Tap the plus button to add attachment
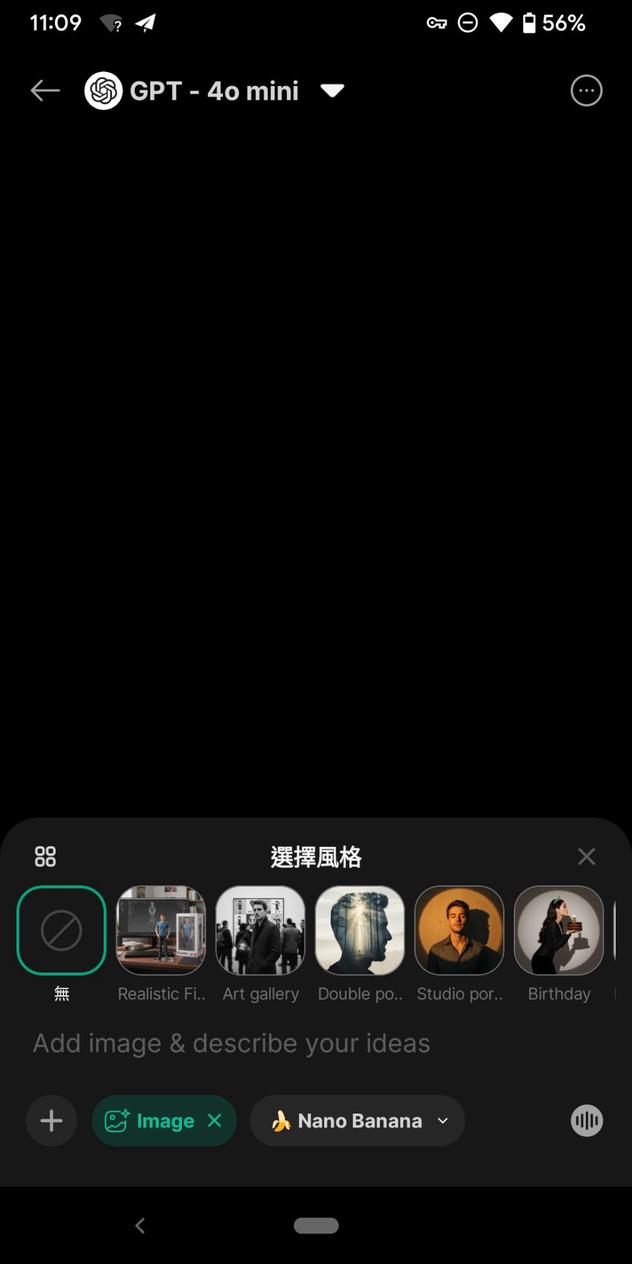The width and height of the screenshot is (632, 1264). pos(51,1121)
